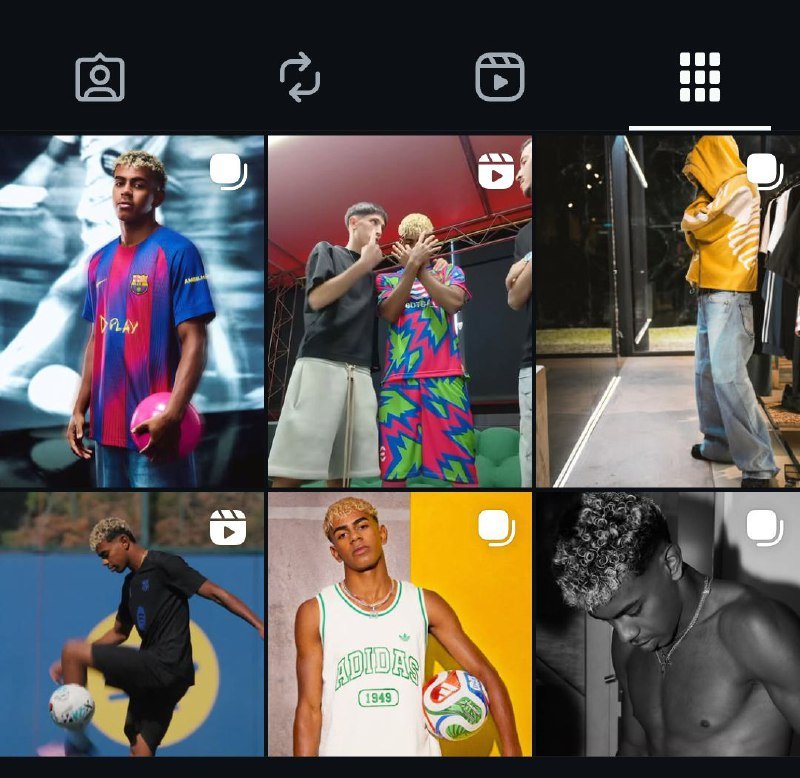Open the post with the pink ball
Viewport: 800px width, 778px height.
point(132,310)
